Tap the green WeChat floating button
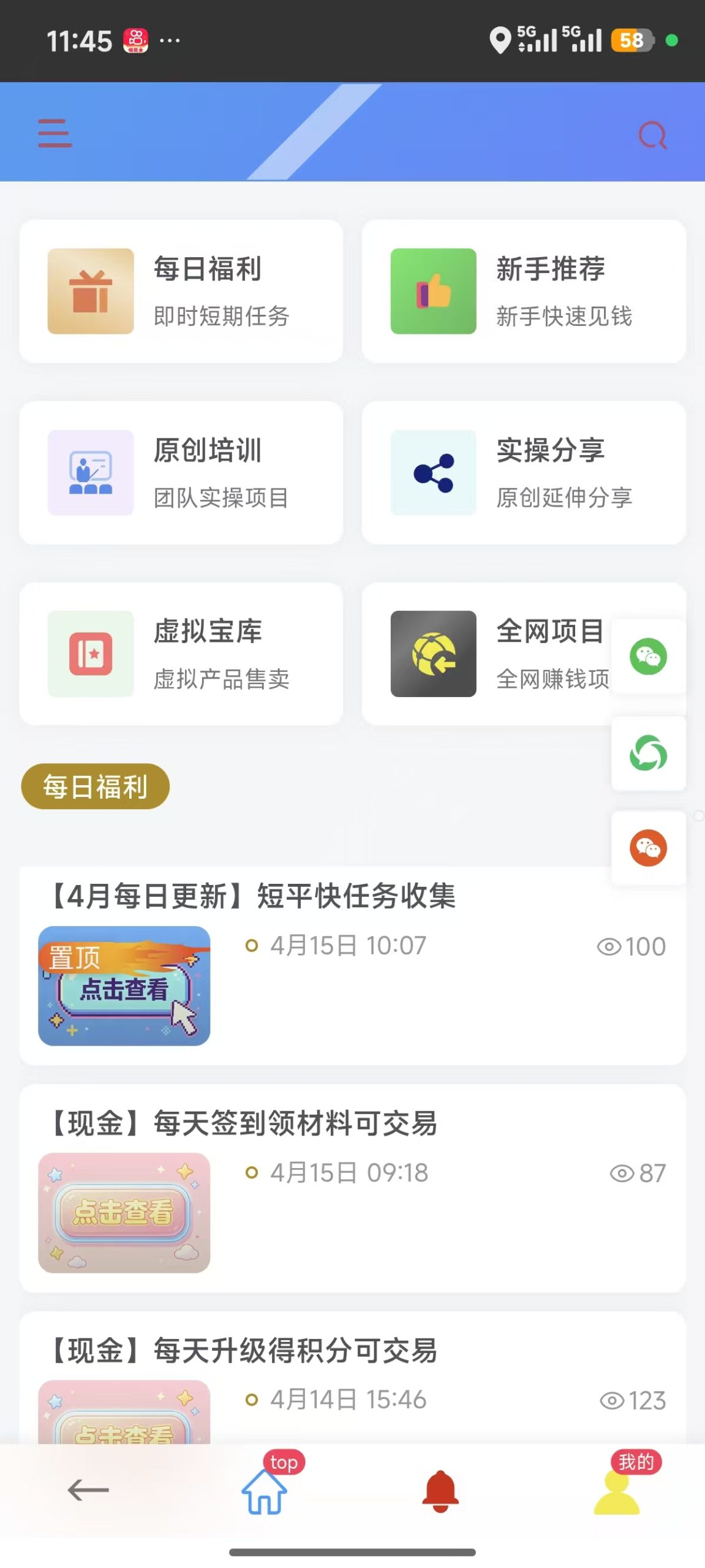 648,657
